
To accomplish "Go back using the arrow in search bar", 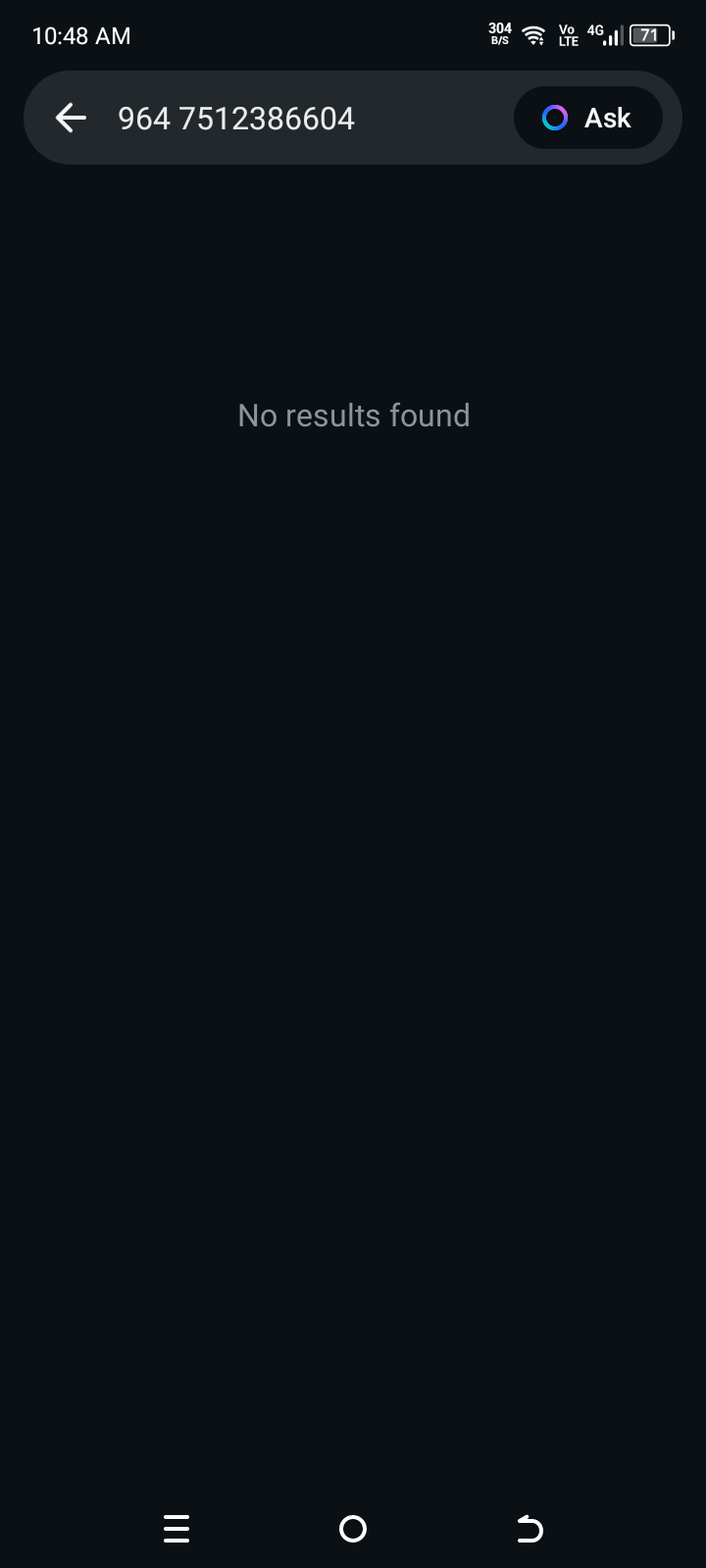I will point(71,119).
